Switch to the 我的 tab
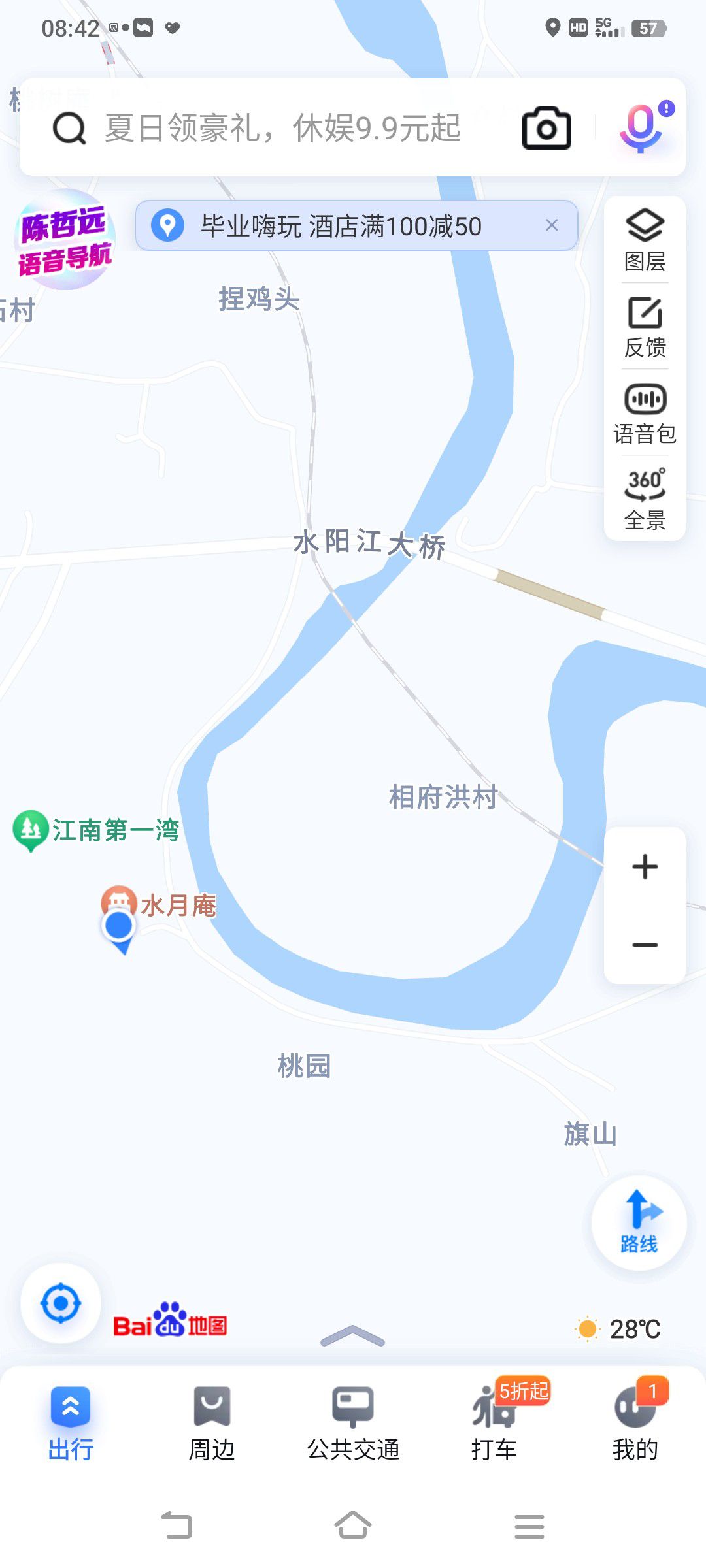The height and width of the screenshot is (1568, 706). 635,1423
